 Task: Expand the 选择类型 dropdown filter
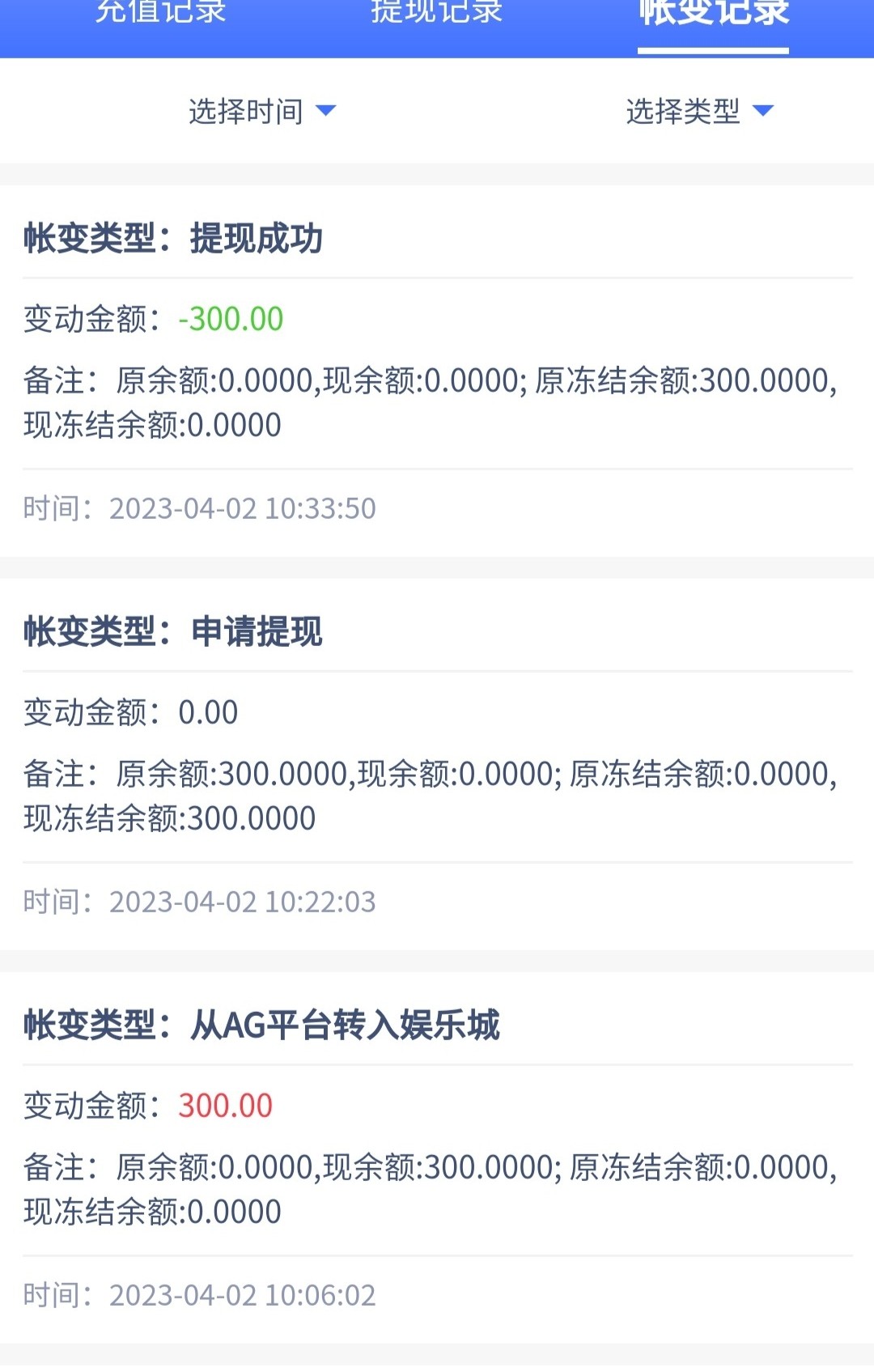click(x=699, y=112)
